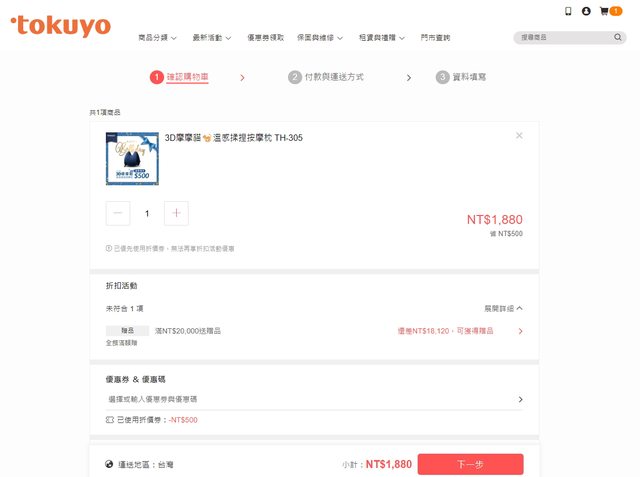Image resolution: width=640 pixels, height=477 pixels.
Task: View the TH-305 product image
Action: (x=131, y=158)
